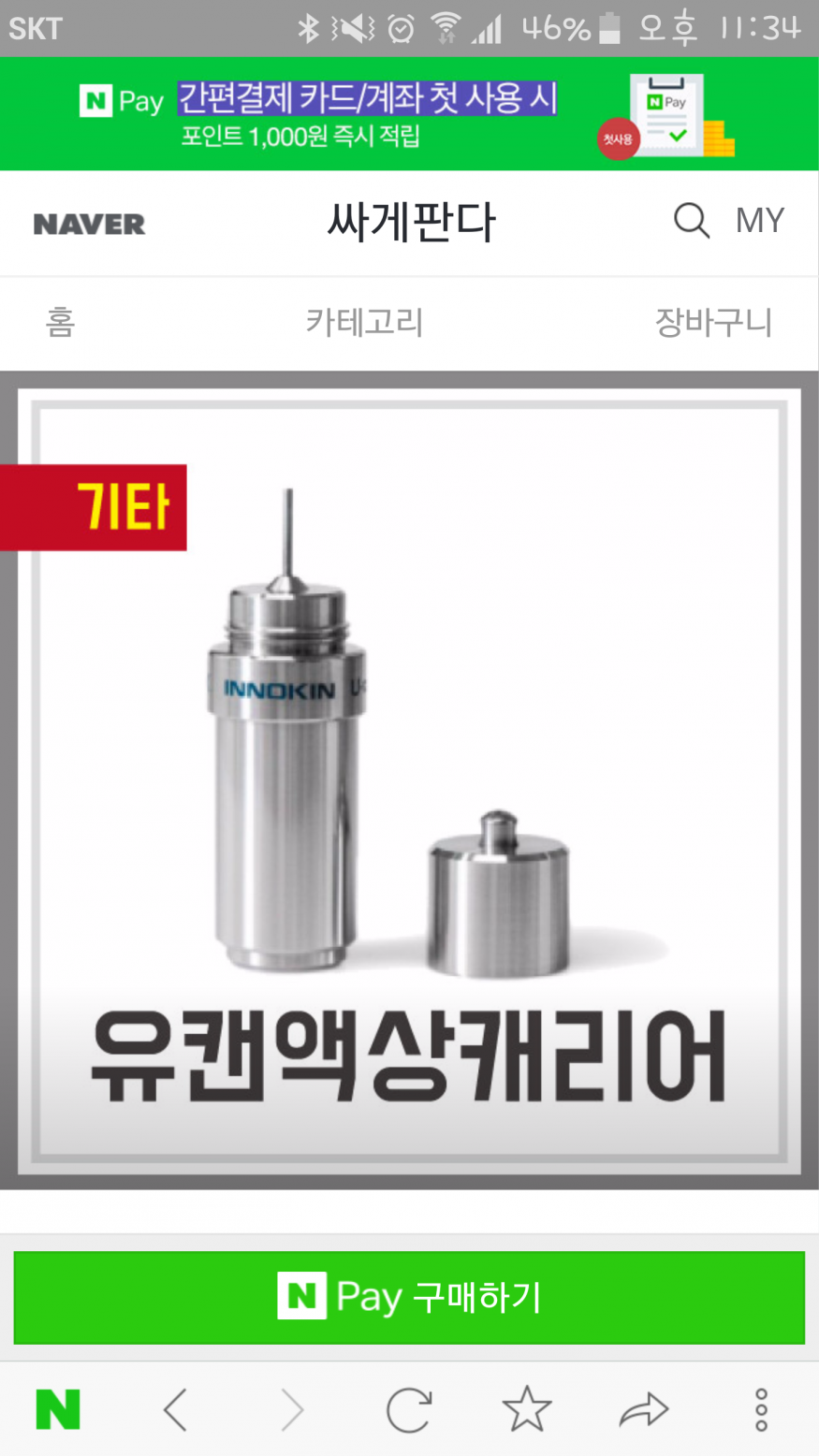
Task: Switch to the 홈 tab
Action: click(x=60, y=323)
